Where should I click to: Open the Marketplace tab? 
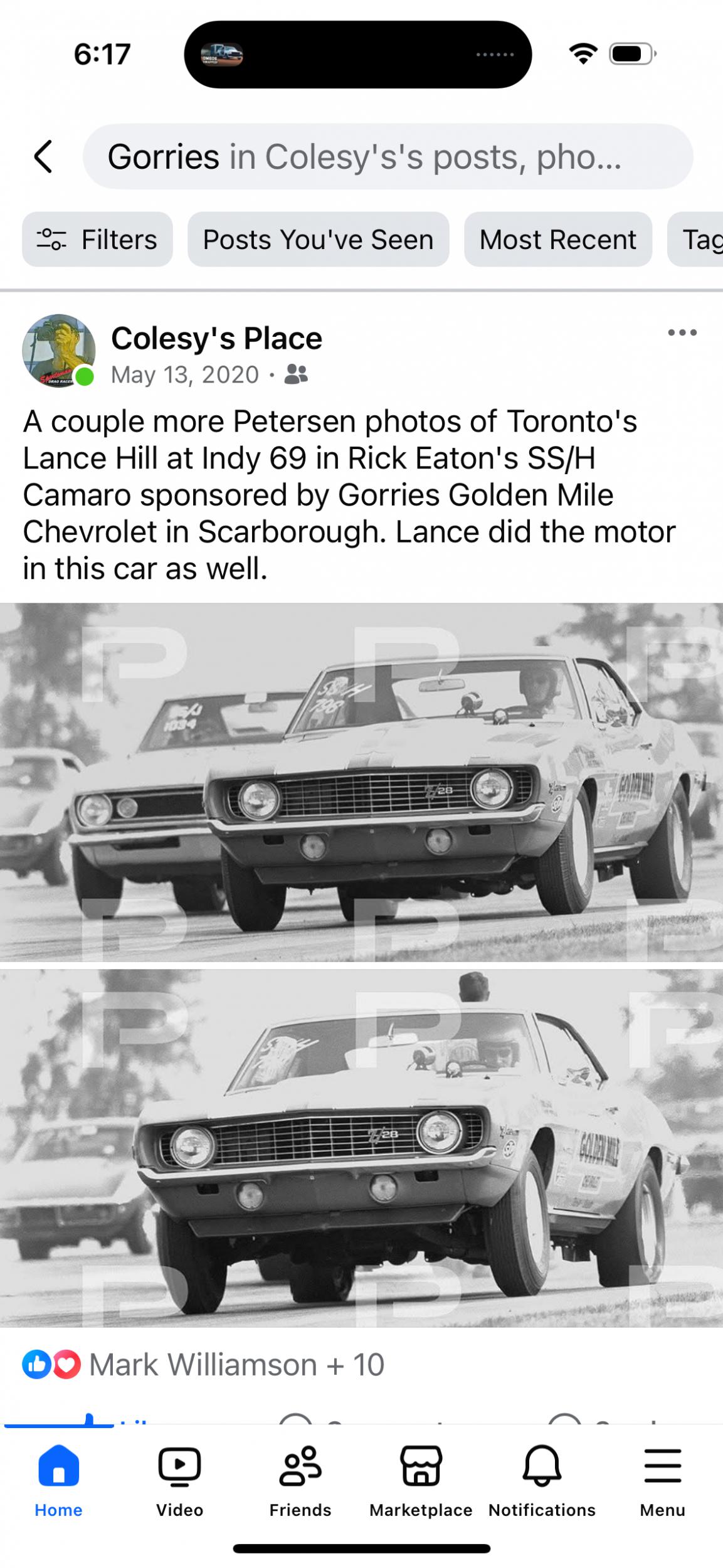click(x=421, y=1481)
